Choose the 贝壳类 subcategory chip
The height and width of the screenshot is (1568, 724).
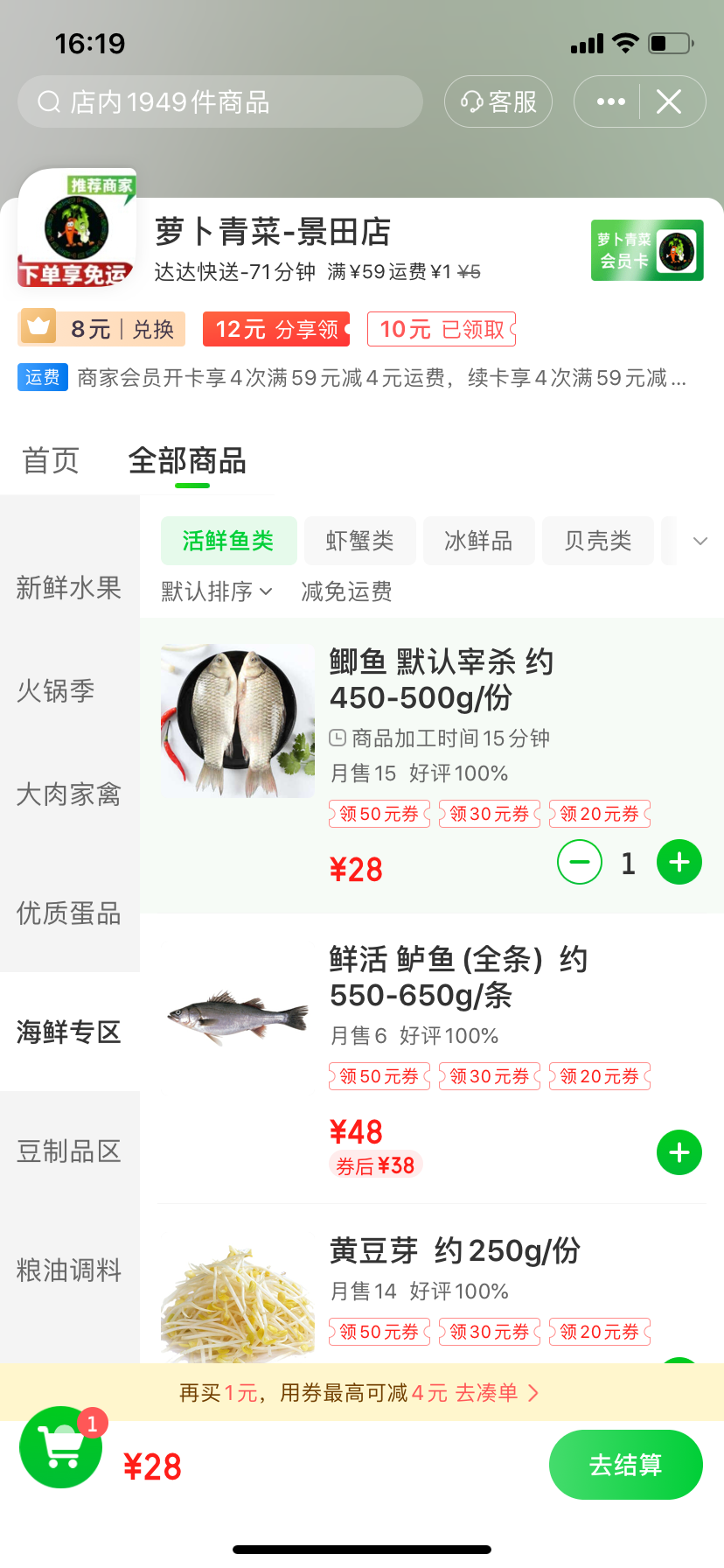pyautogui.click(x=597, y=541)
